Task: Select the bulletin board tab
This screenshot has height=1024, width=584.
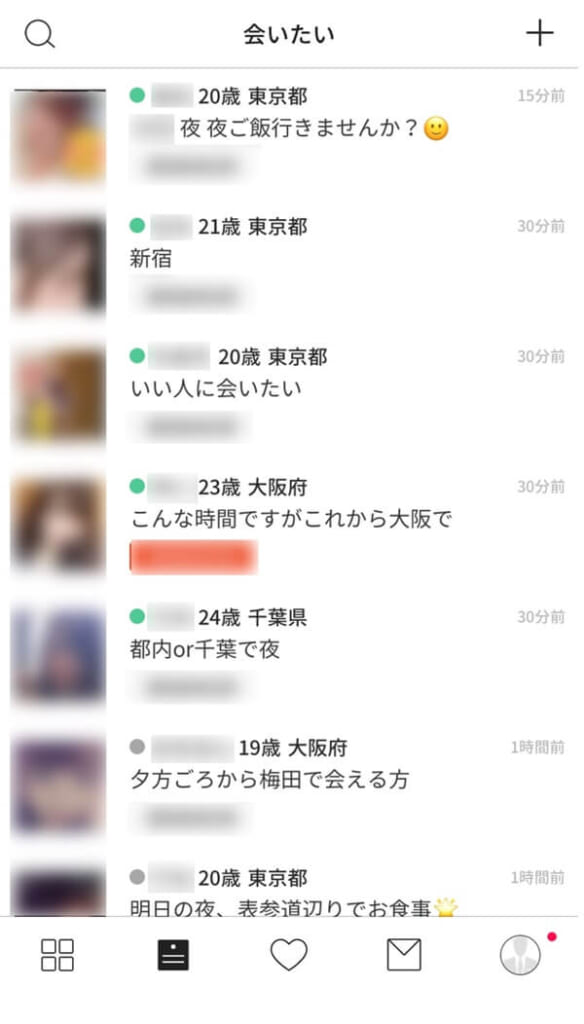Action: [173, 955]
